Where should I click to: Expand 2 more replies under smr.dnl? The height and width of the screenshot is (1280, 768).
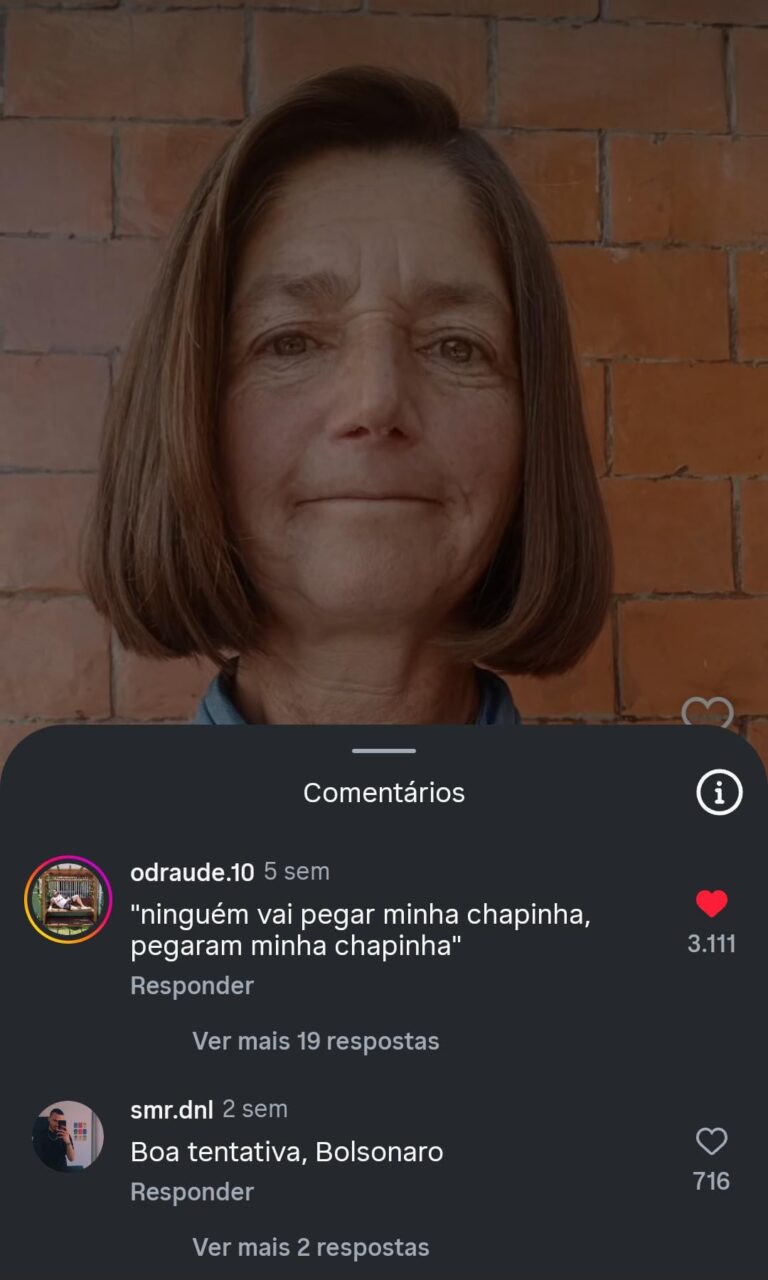(310, 1248)
